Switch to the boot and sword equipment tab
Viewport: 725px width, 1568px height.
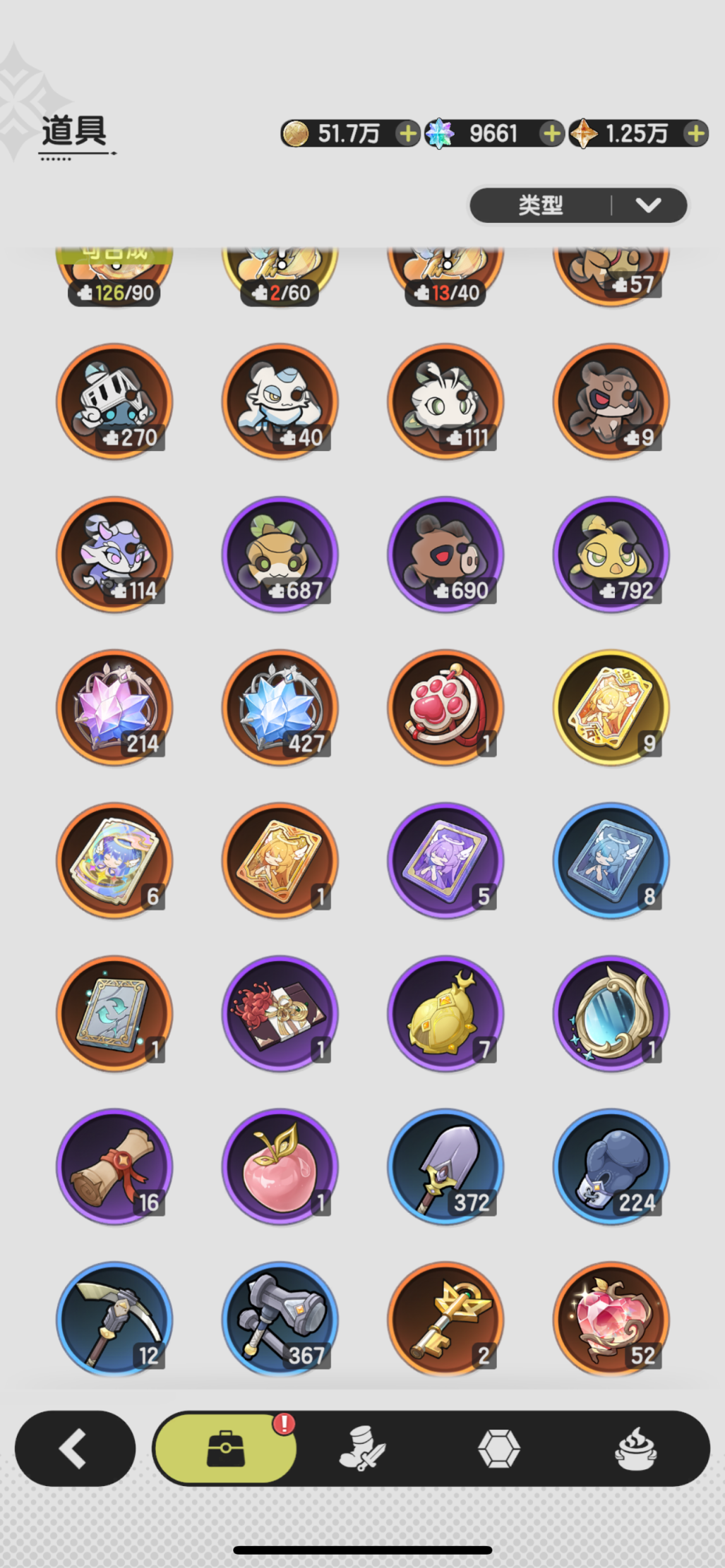(x=362, y=1449)
